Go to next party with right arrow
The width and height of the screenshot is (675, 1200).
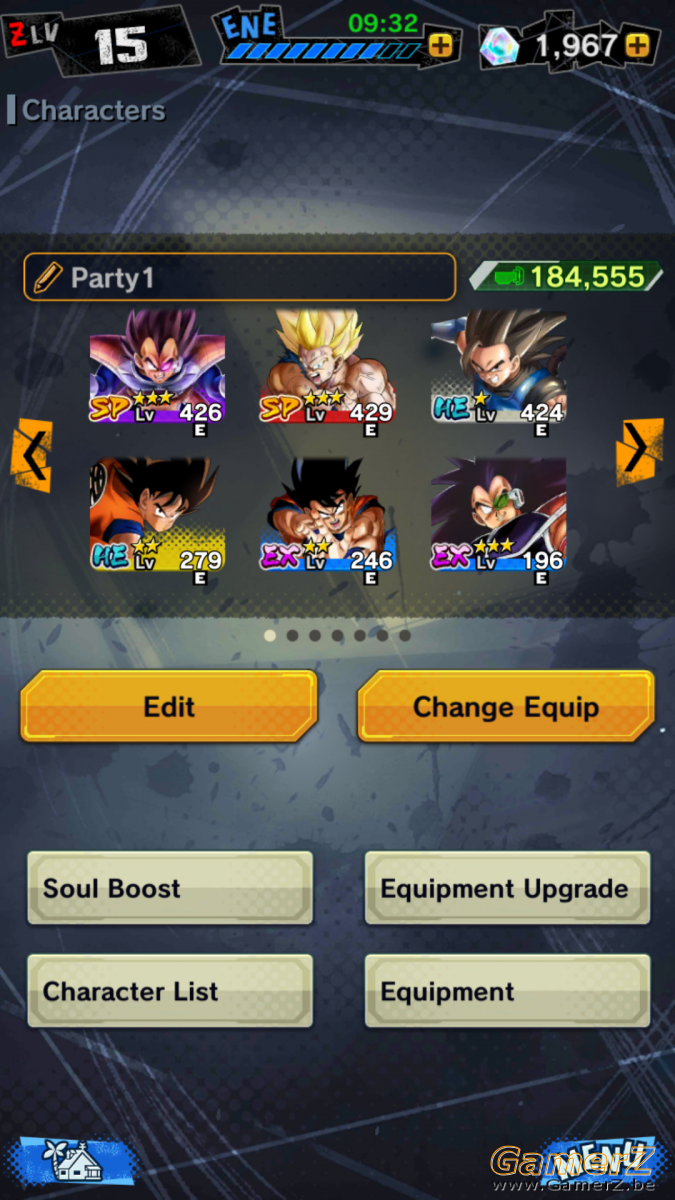[640, 447]
